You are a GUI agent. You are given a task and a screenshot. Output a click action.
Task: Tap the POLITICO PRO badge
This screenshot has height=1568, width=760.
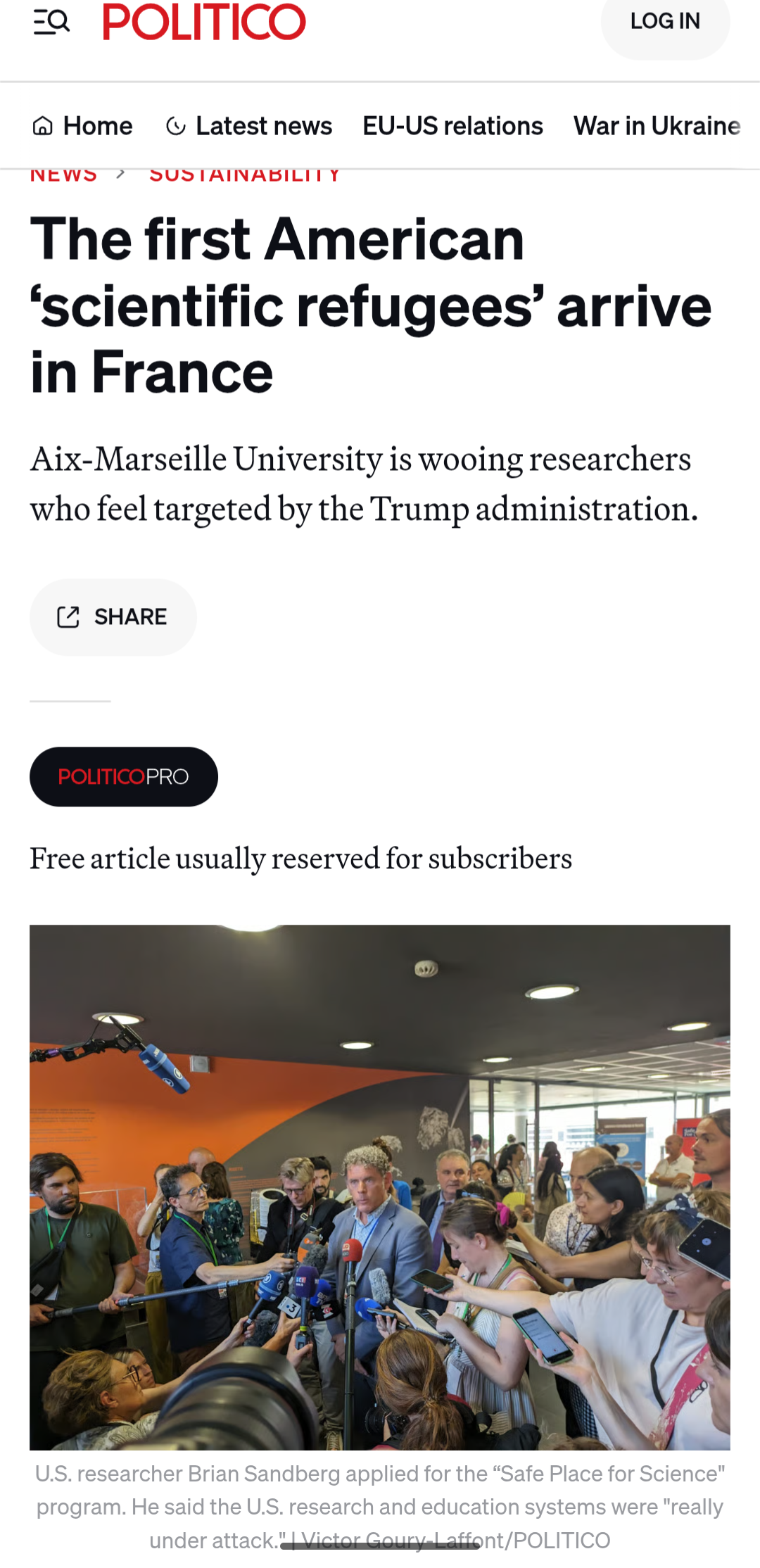click(x=124, y=776)
